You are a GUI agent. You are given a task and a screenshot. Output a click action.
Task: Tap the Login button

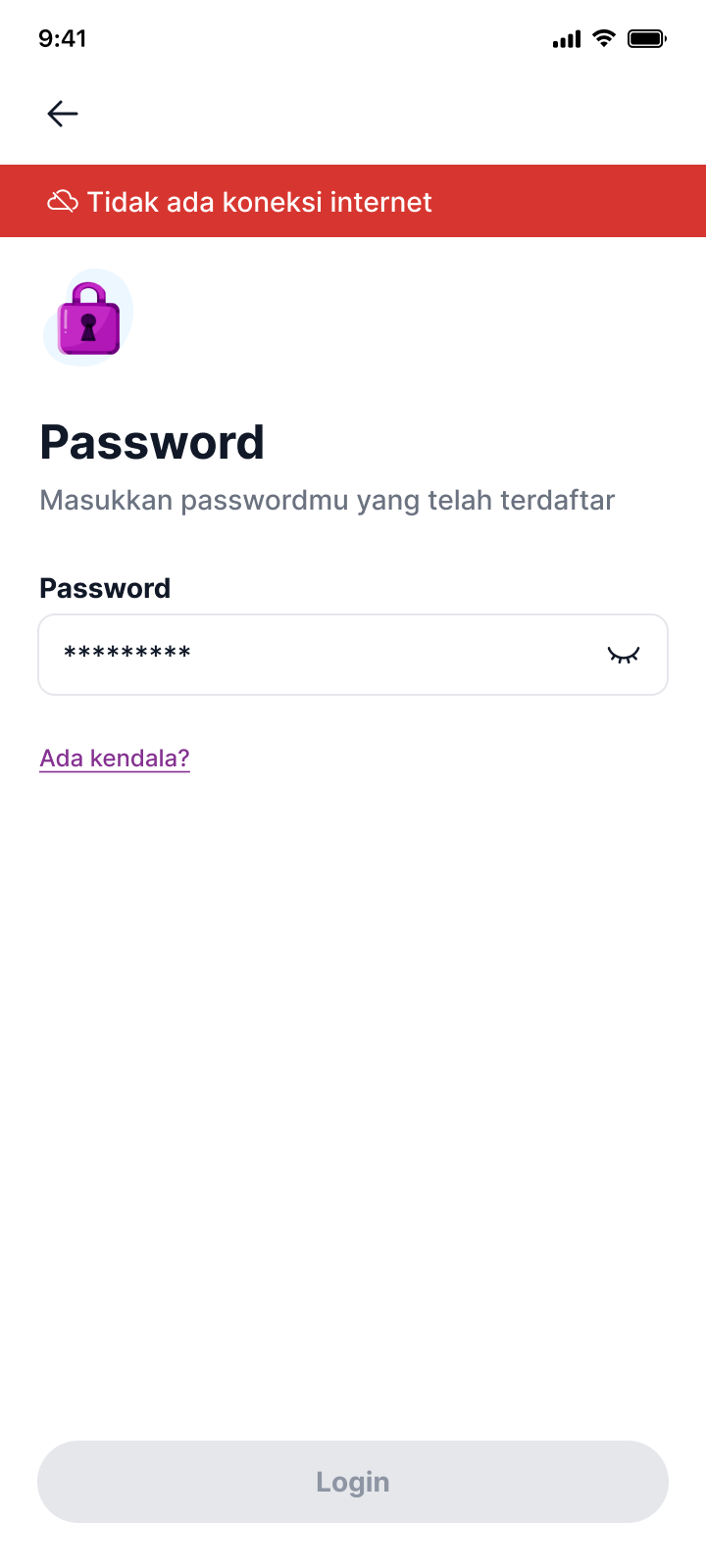353,1482
